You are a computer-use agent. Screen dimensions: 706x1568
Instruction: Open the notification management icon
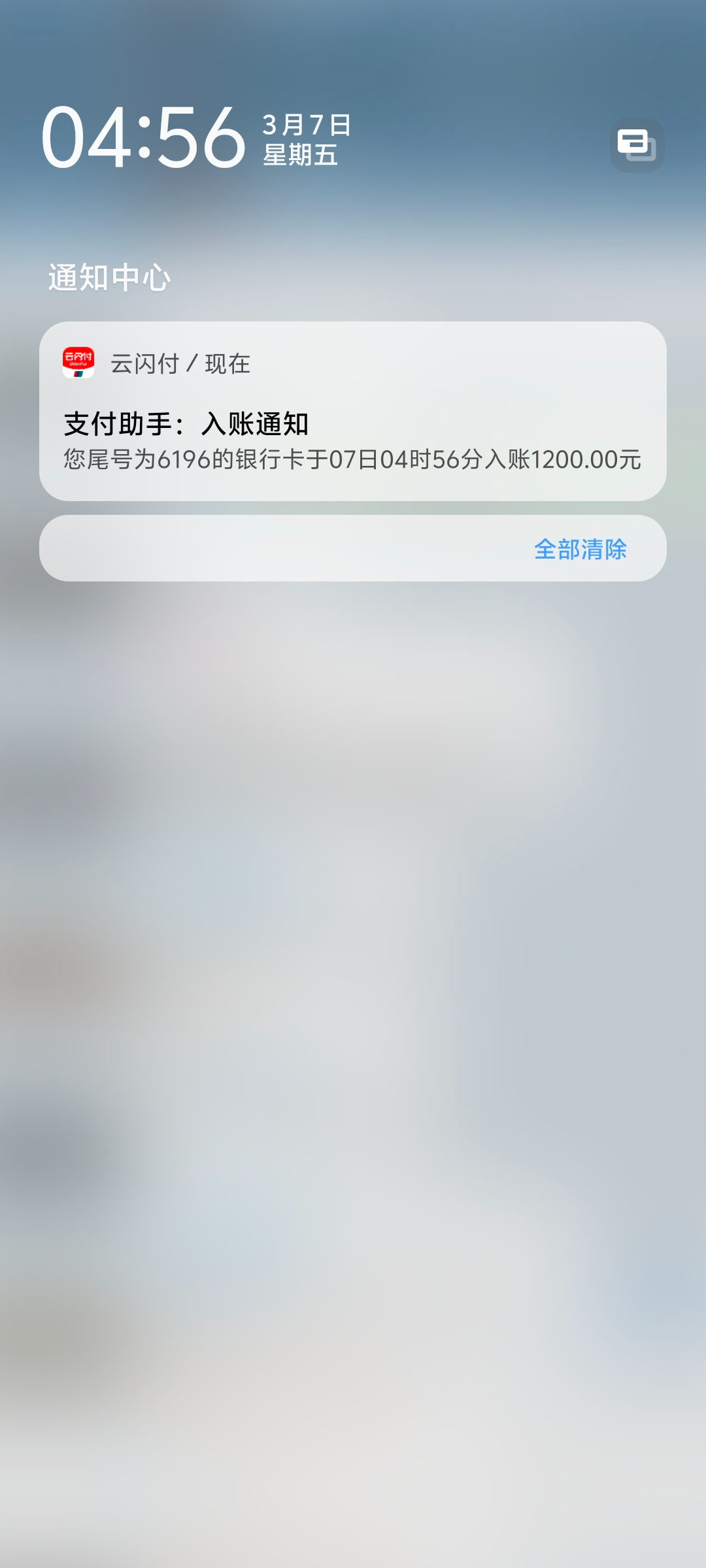tap(637, 145)
